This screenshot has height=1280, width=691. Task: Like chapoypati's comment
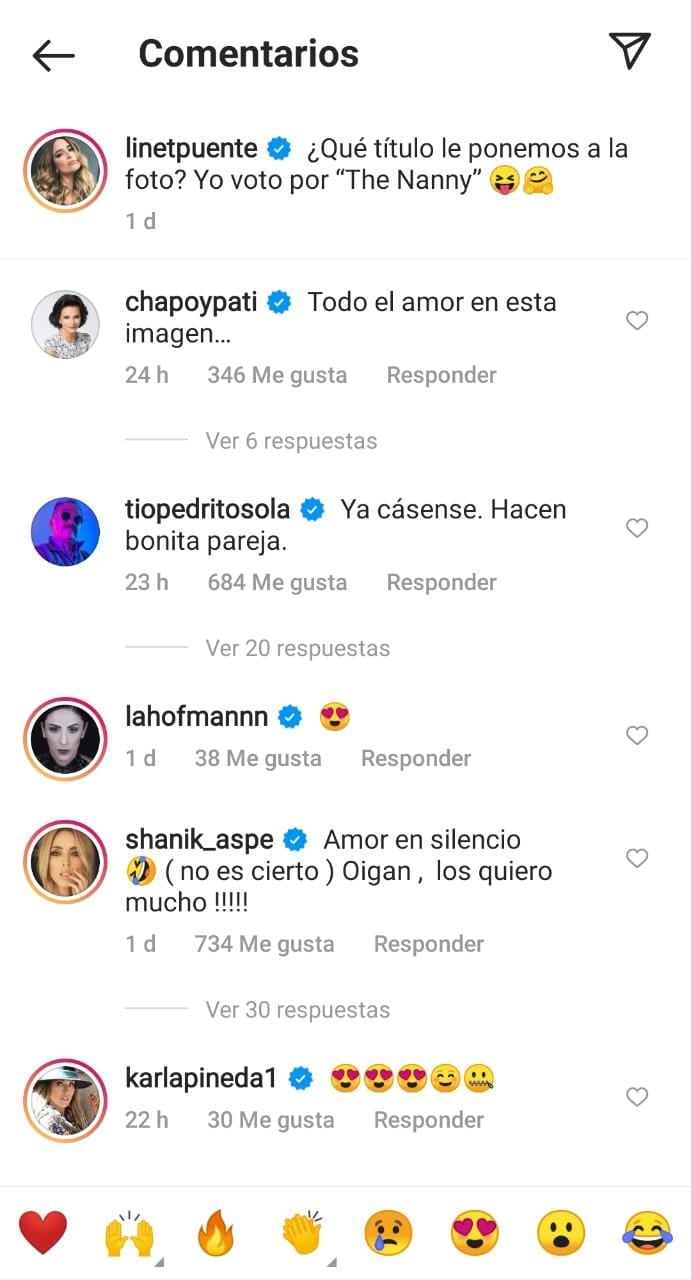coord(637,321)
